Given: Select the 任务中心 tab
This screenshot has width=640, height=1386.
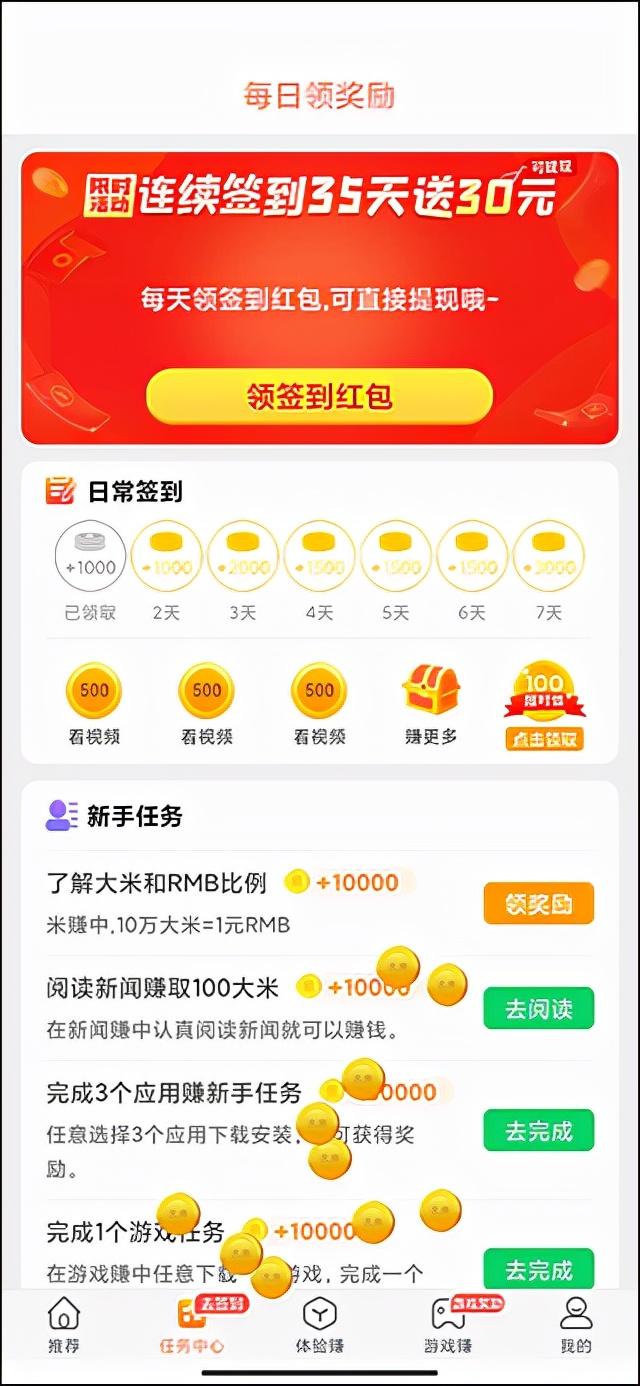Looking at the screenshot, I should point(192,1324).
